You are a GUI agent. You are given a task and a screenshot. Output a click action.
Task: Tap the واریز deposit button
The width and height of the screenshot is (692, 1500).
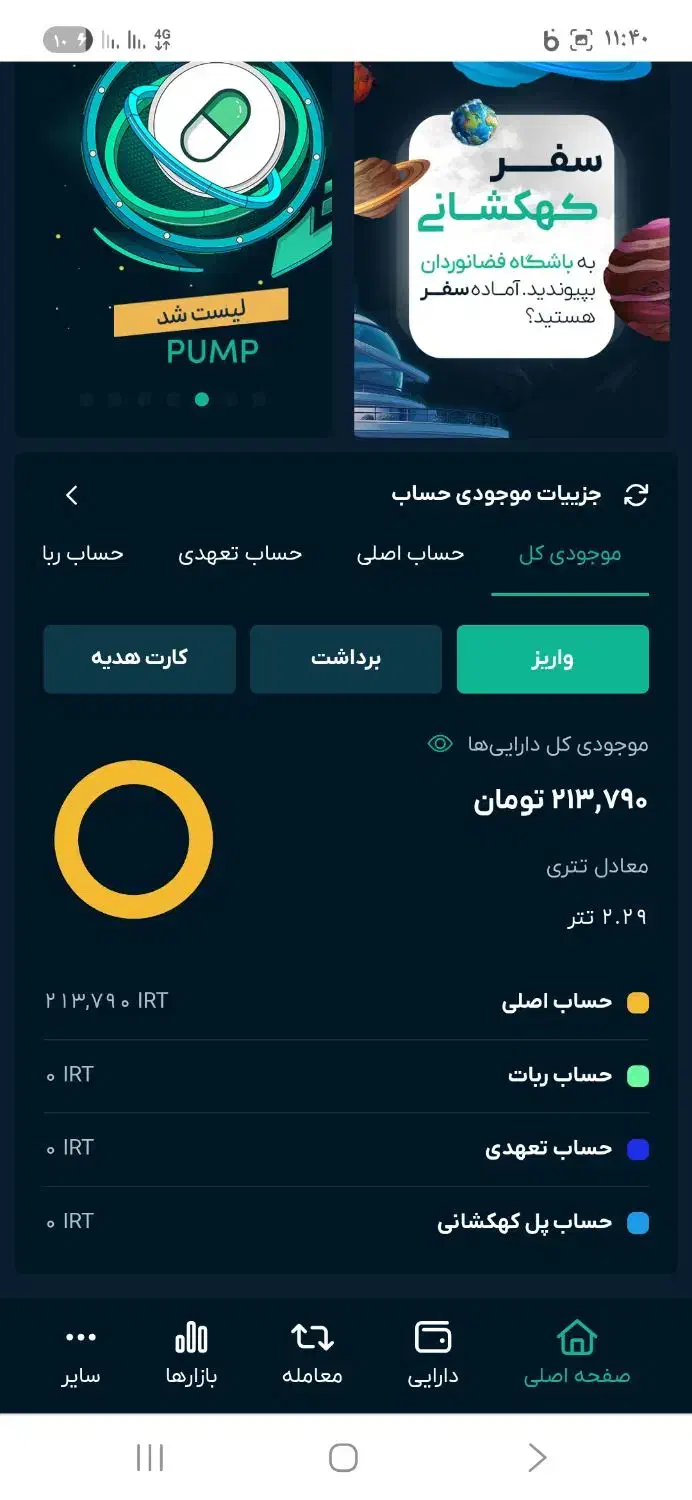pyautogui.click(x=552, y=659)
